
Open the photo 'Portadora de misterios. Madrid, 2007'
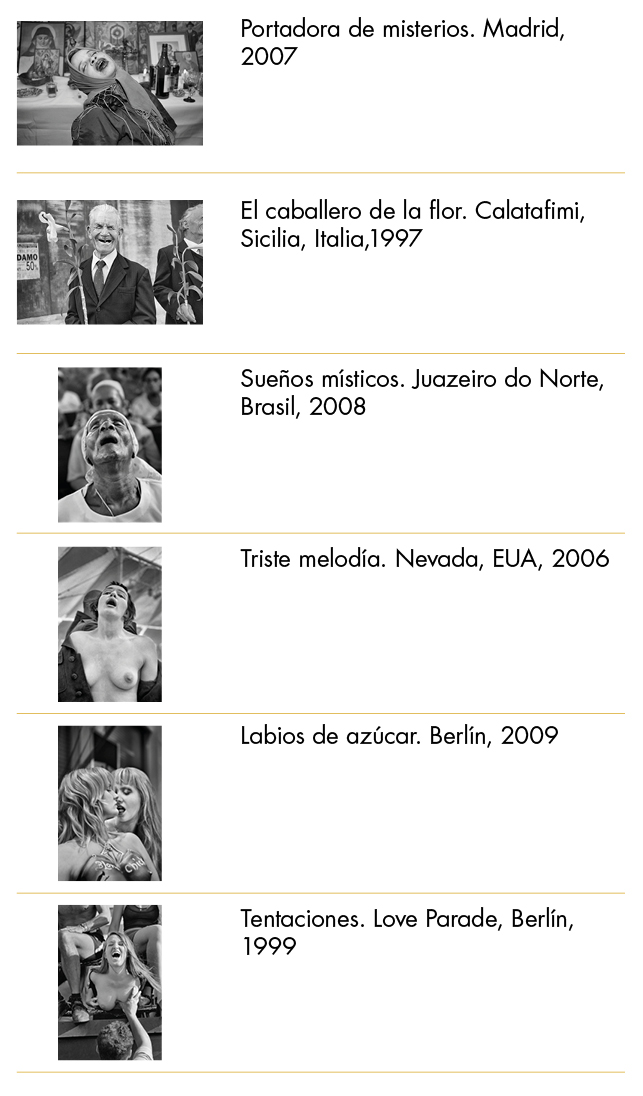coord(110,83)
